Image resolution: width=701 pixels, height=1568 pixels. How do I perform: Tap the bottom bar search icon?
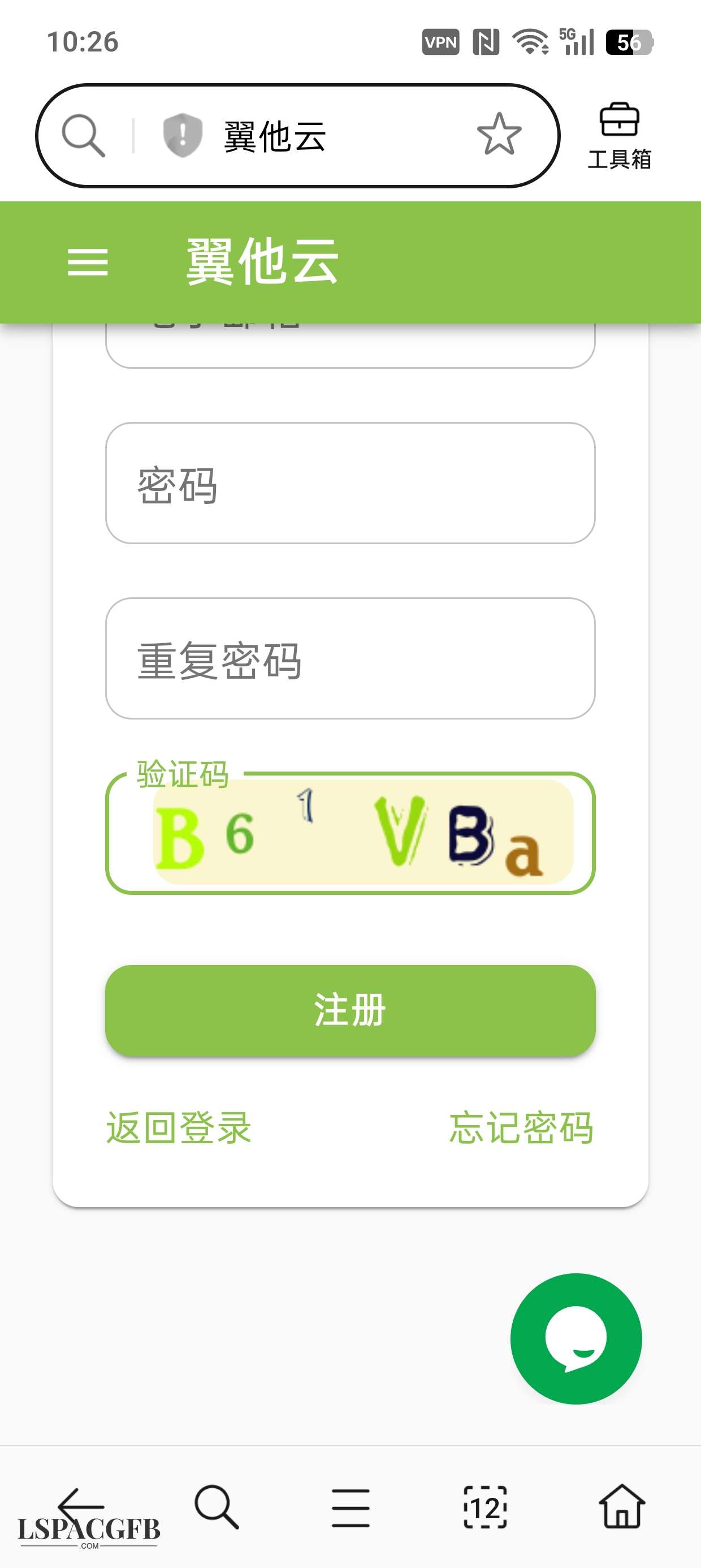click(x=217, y=1507)
